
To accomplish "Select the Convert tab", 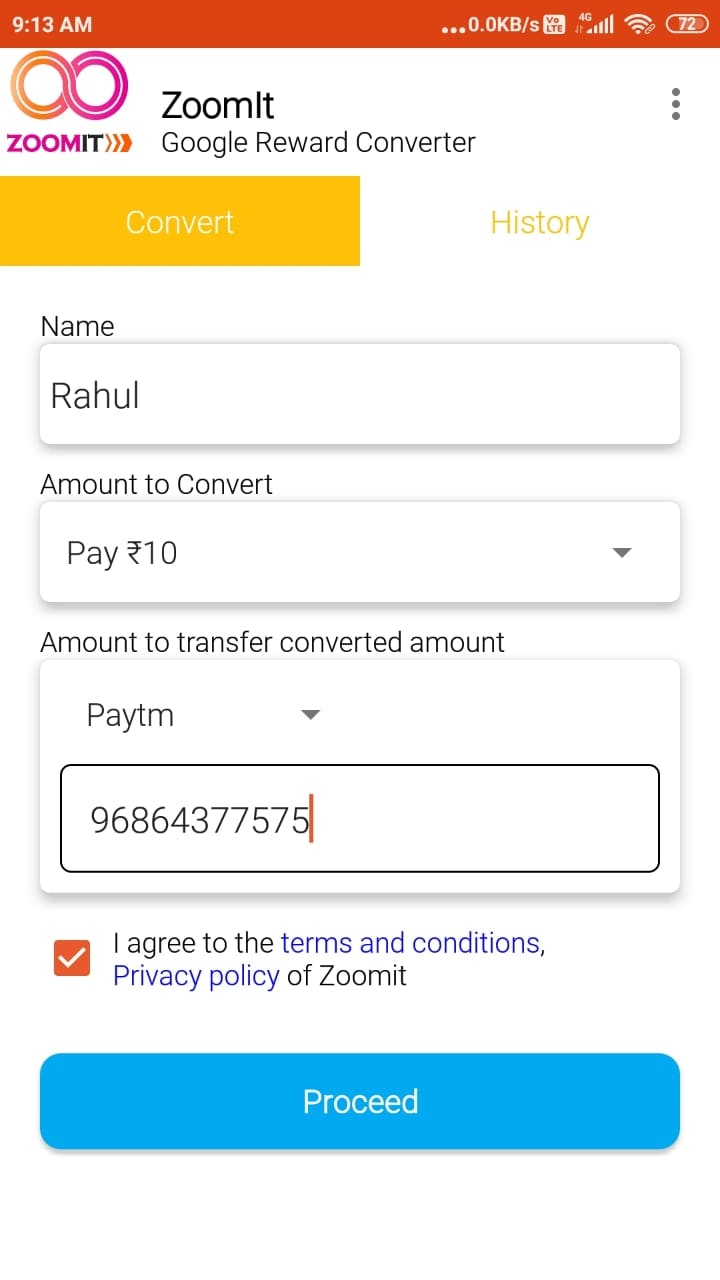I will coord(180,222).
